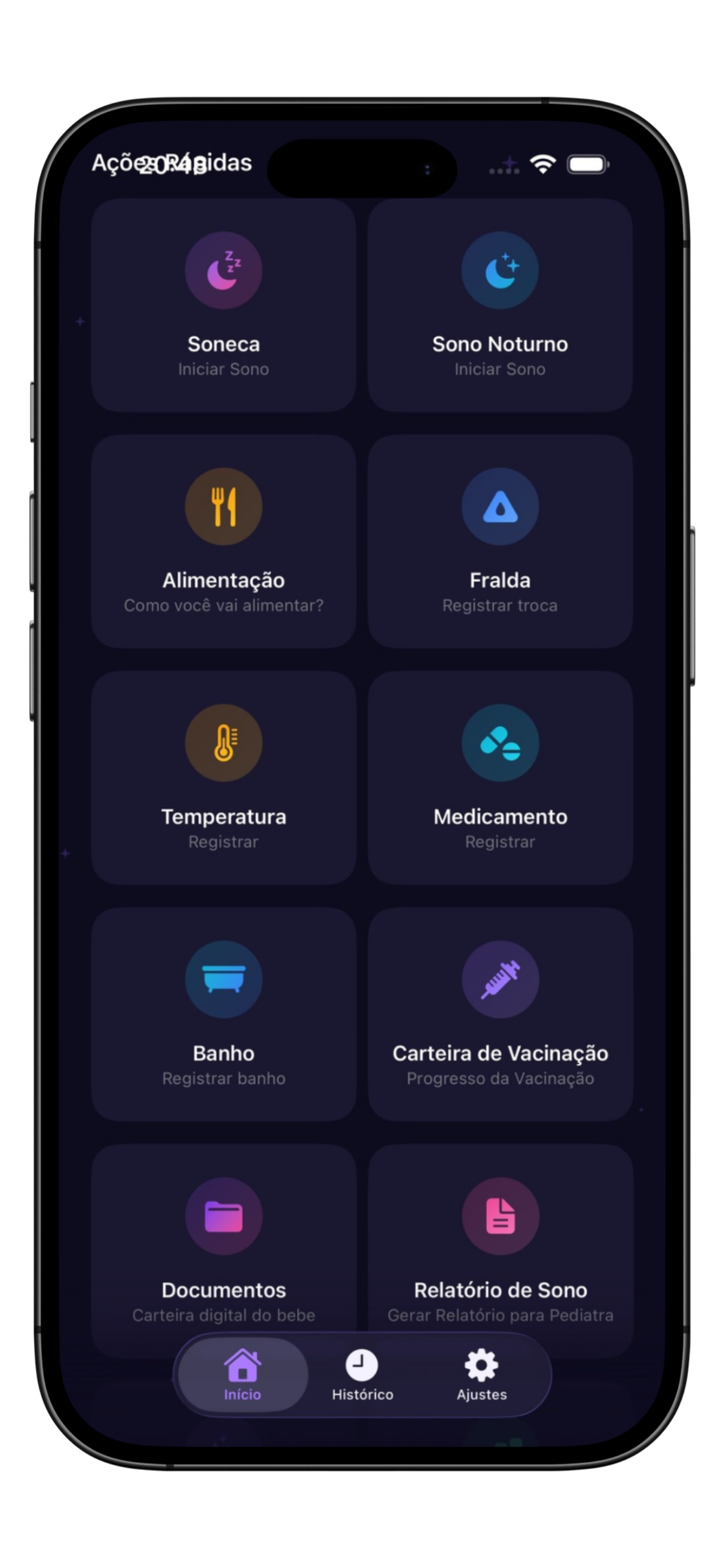Register a Medicamento entry
The width and height of the screenshot is (725, 1568).
click(500, 777)
